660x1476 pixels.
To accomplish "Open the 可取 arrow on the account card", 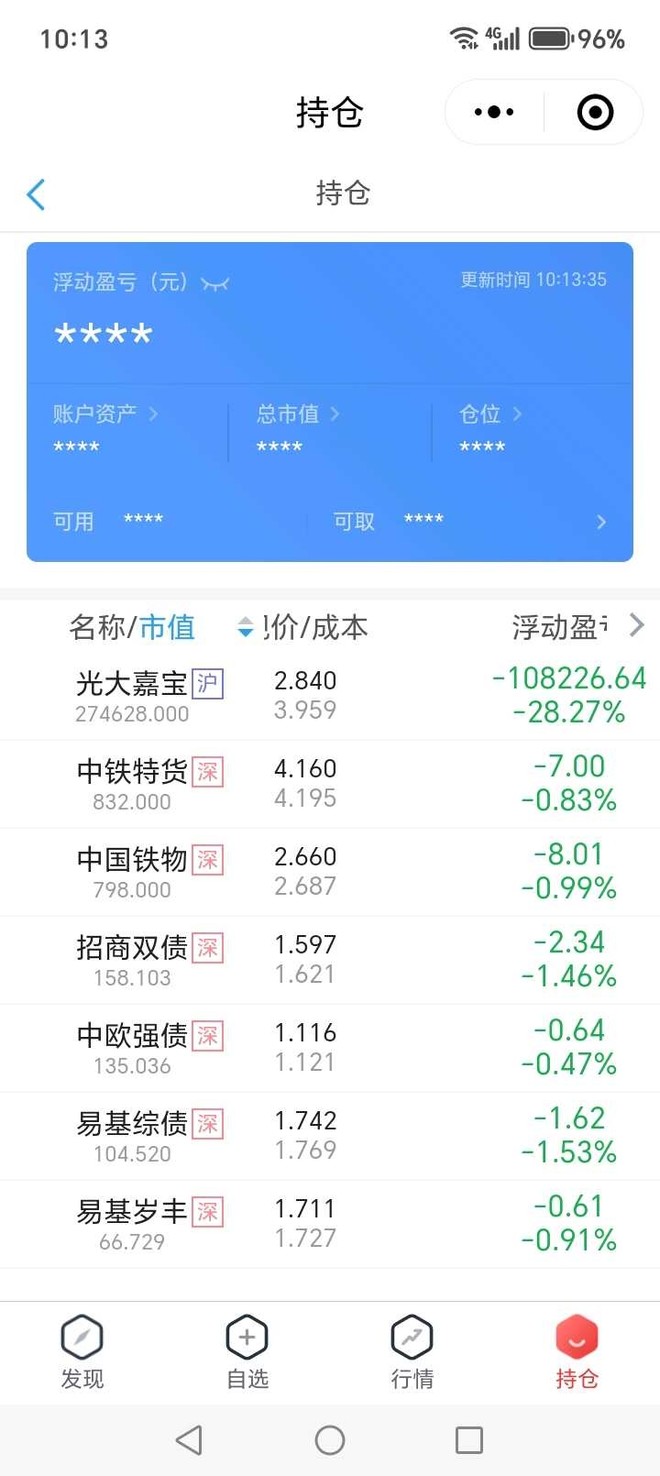I will click(x=600, y=522).
